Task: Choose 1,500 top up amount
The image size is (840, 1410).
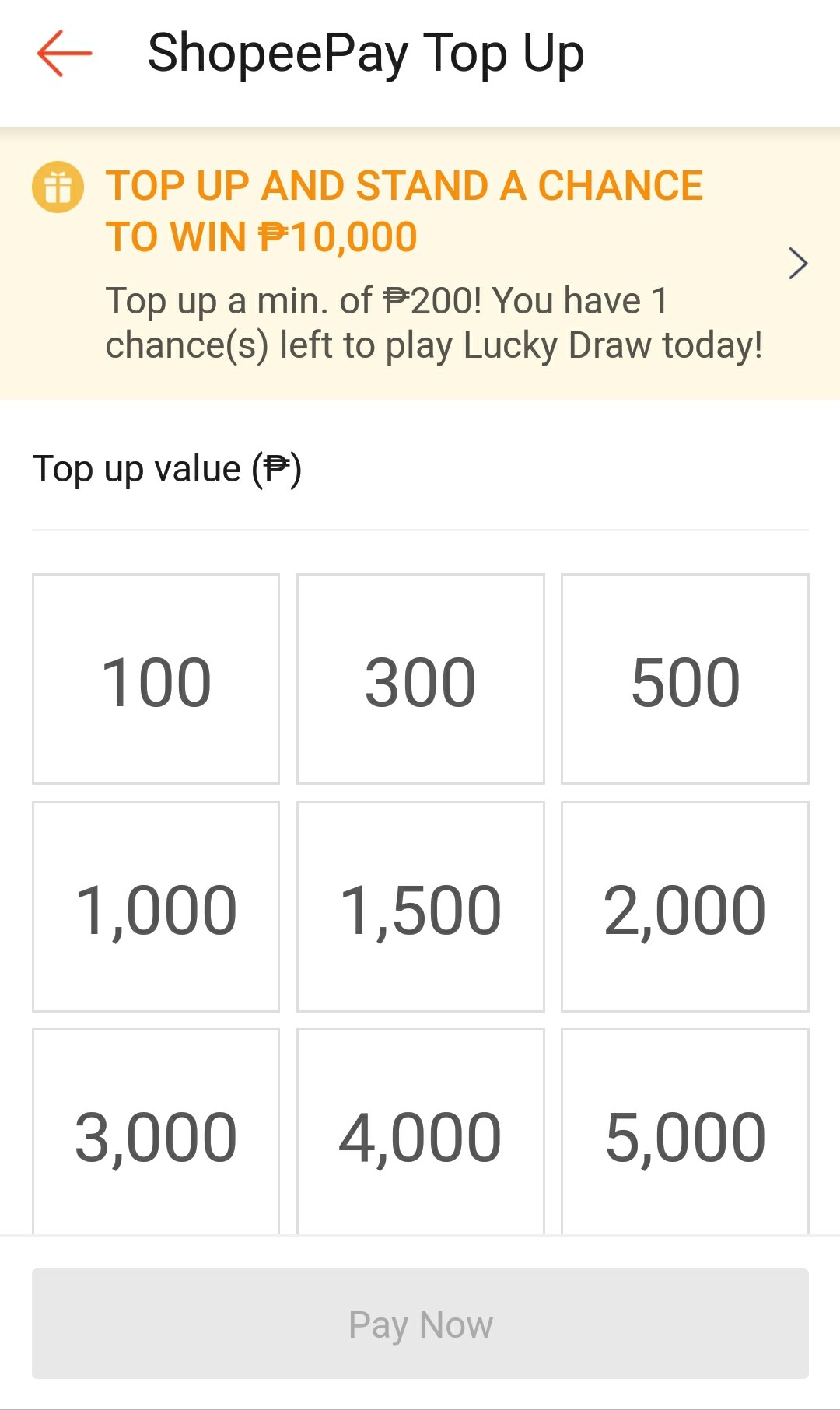Action: (420, 907)
